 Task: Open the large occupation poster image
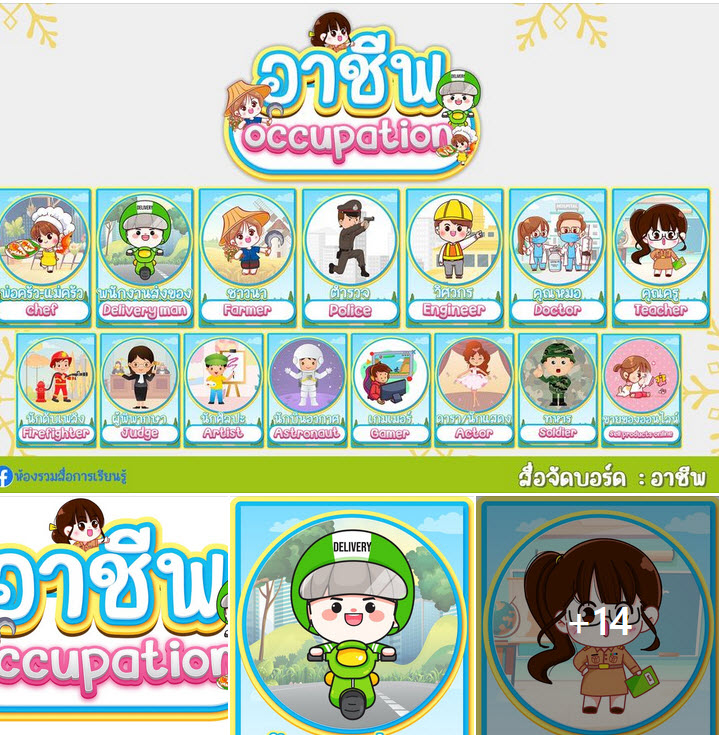point(359,245)
